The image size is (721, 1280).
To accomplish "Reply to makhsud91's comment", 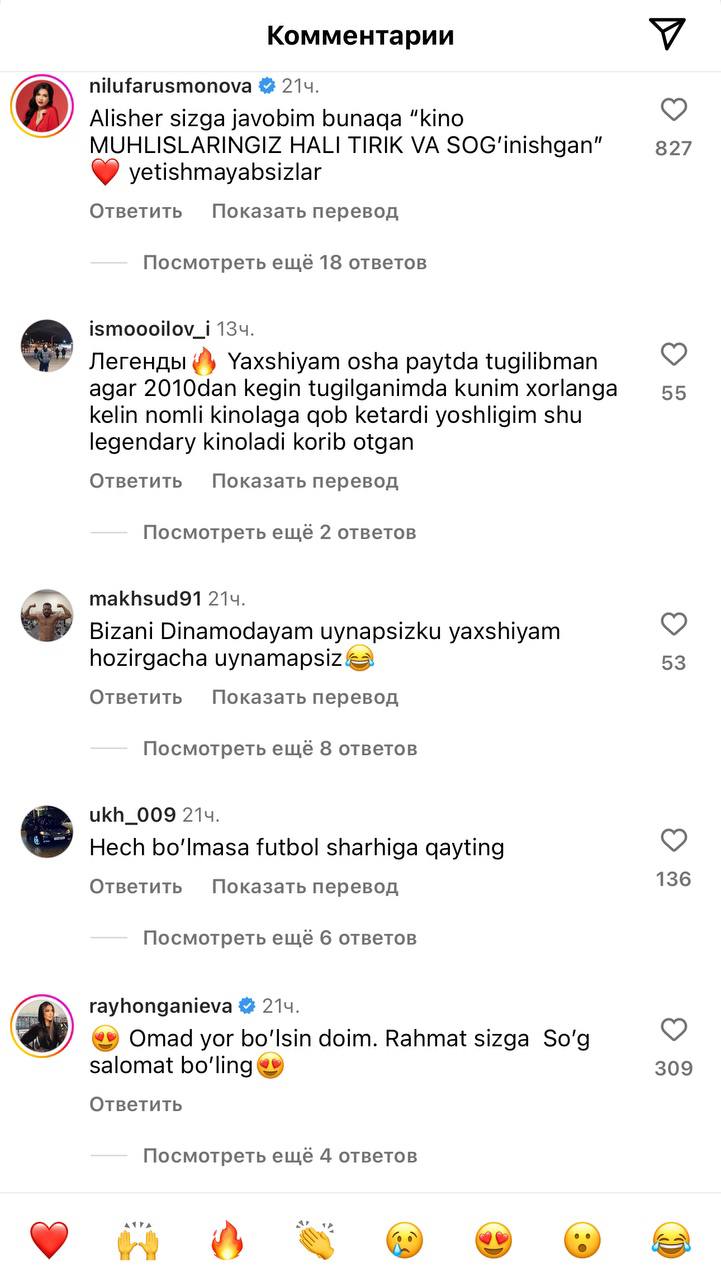I will pos(136,697).
